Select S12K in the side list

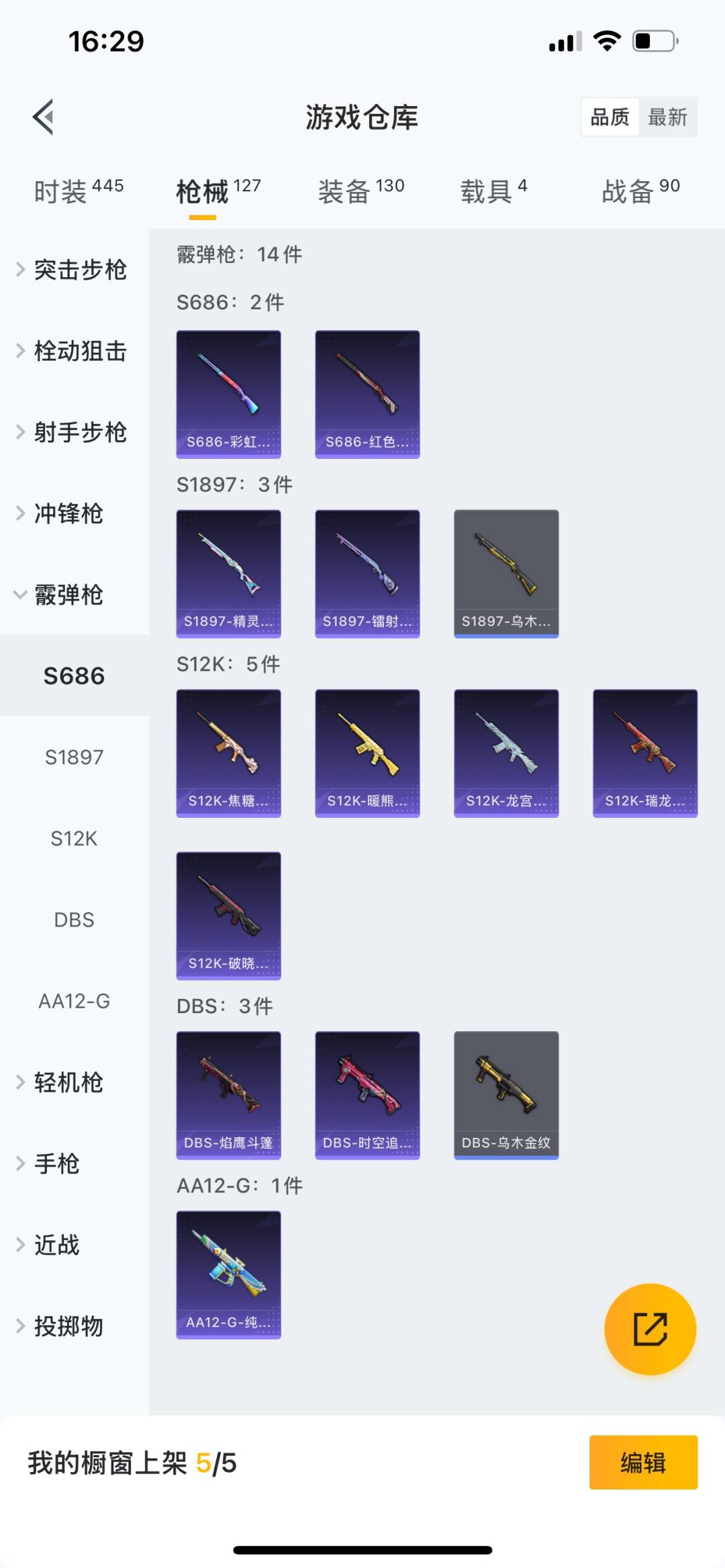[x=74, y=839]
